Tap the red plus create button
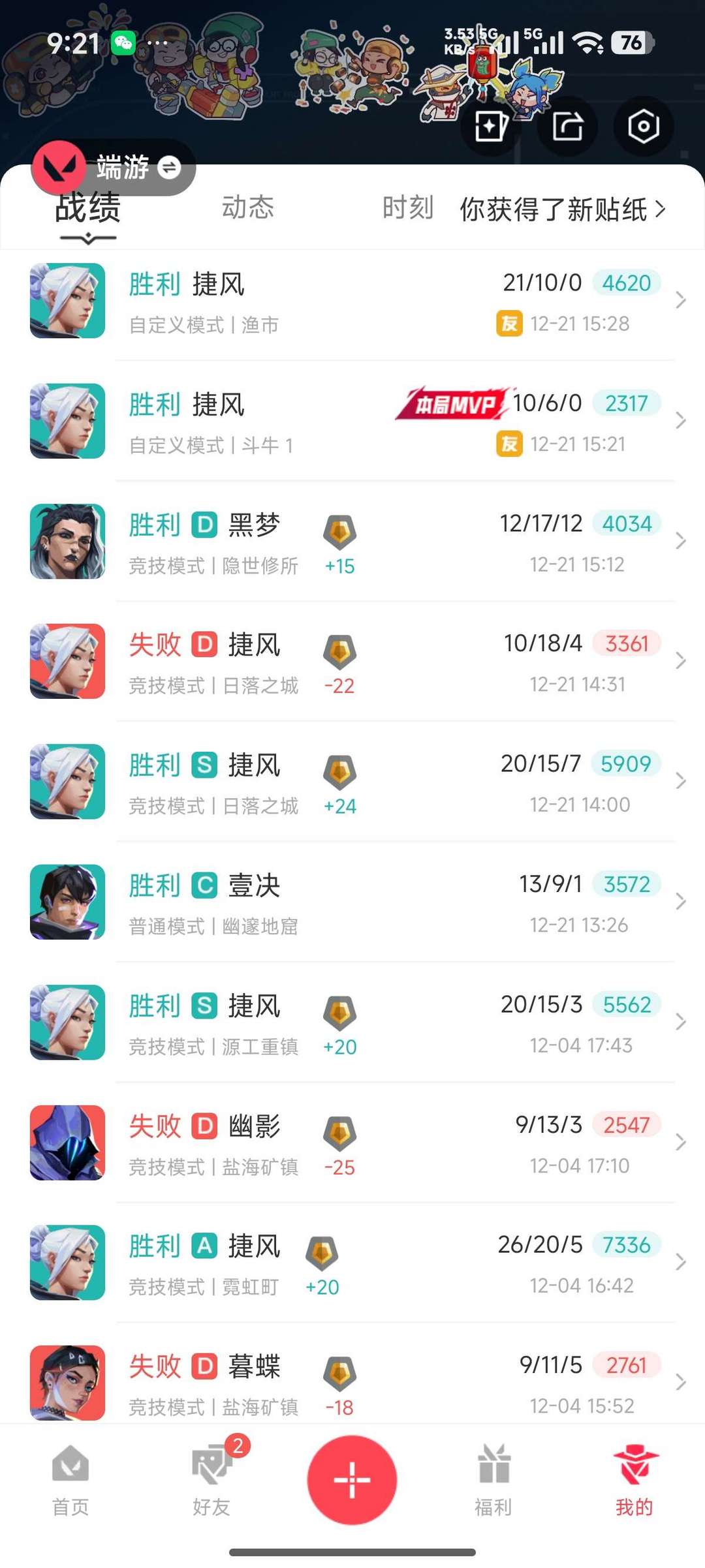 click(x=352, y=1480)
